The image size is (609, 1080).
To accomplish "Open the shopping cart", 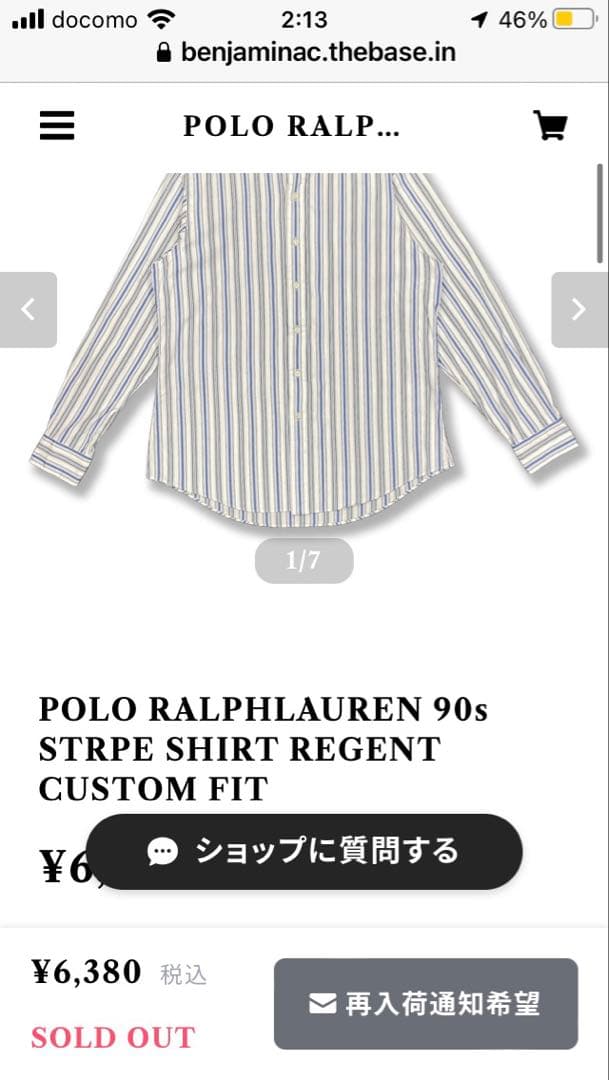I will (x=550, y=126).
